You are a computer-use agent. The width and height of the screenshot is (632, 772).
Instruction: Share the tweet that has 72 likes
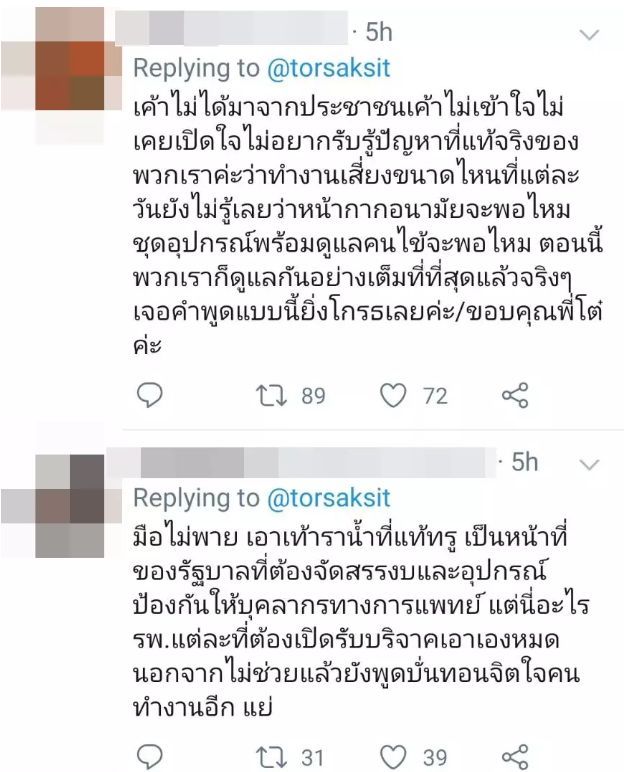pos(514,396)
